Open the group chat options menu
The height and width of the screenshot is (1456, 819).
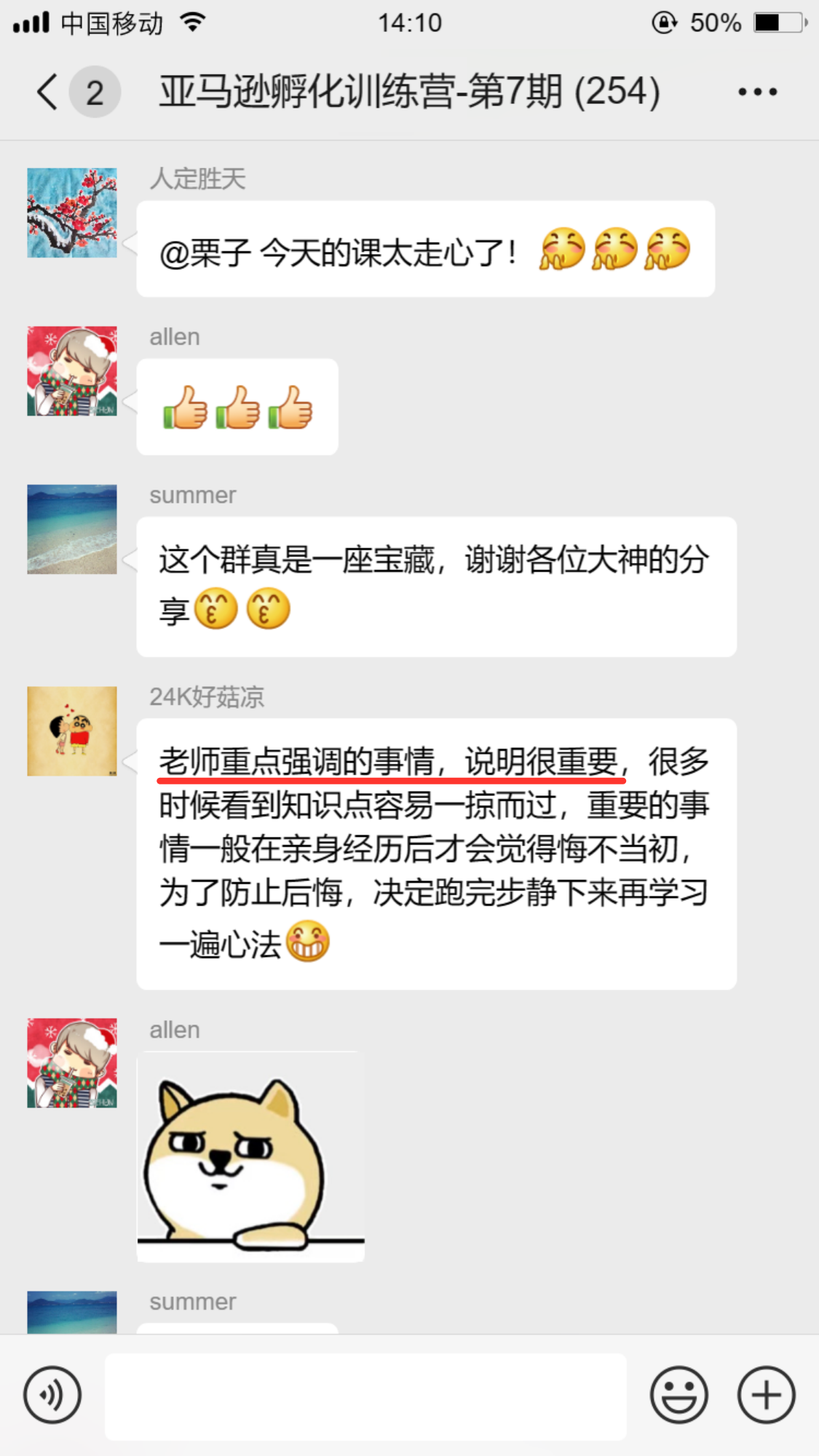[757, 92]
